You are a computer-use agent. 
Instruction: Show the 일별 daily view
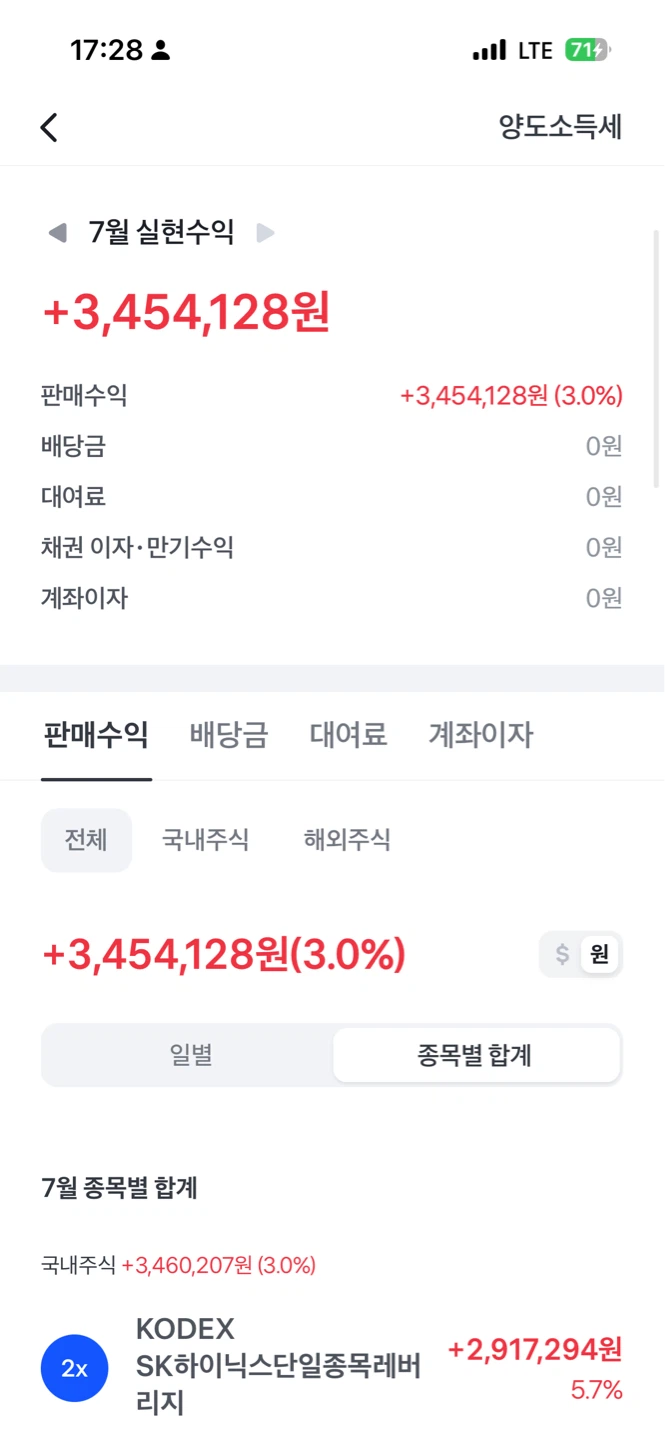pyautogui.click(x=190, y=1055)
